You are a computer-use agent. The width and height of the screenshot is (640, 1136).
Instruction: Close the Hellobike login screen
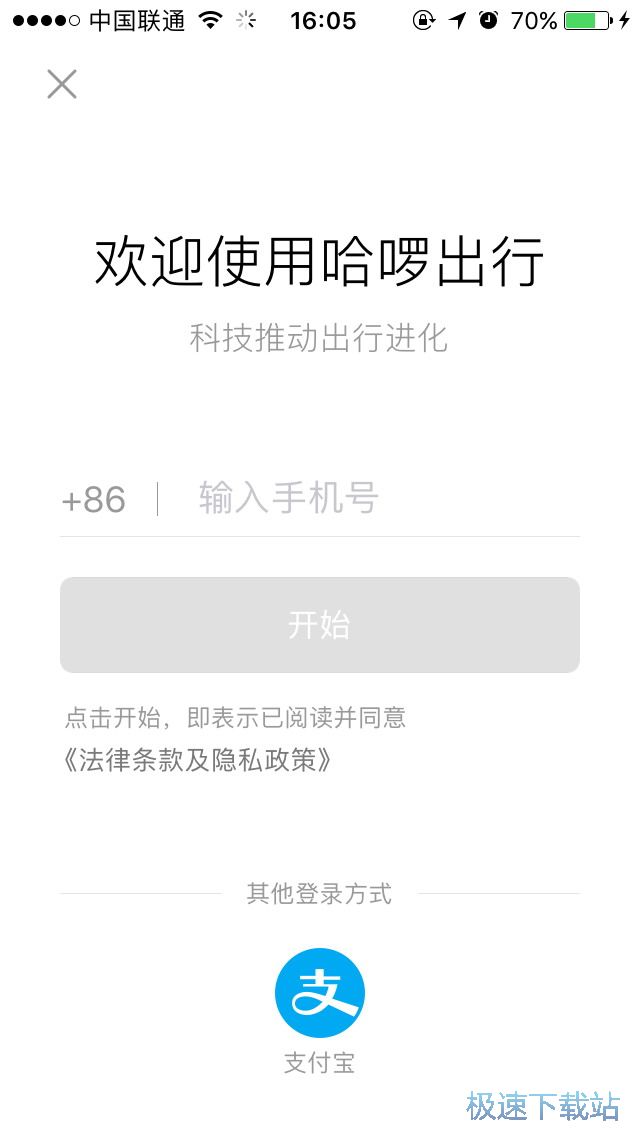62,85
